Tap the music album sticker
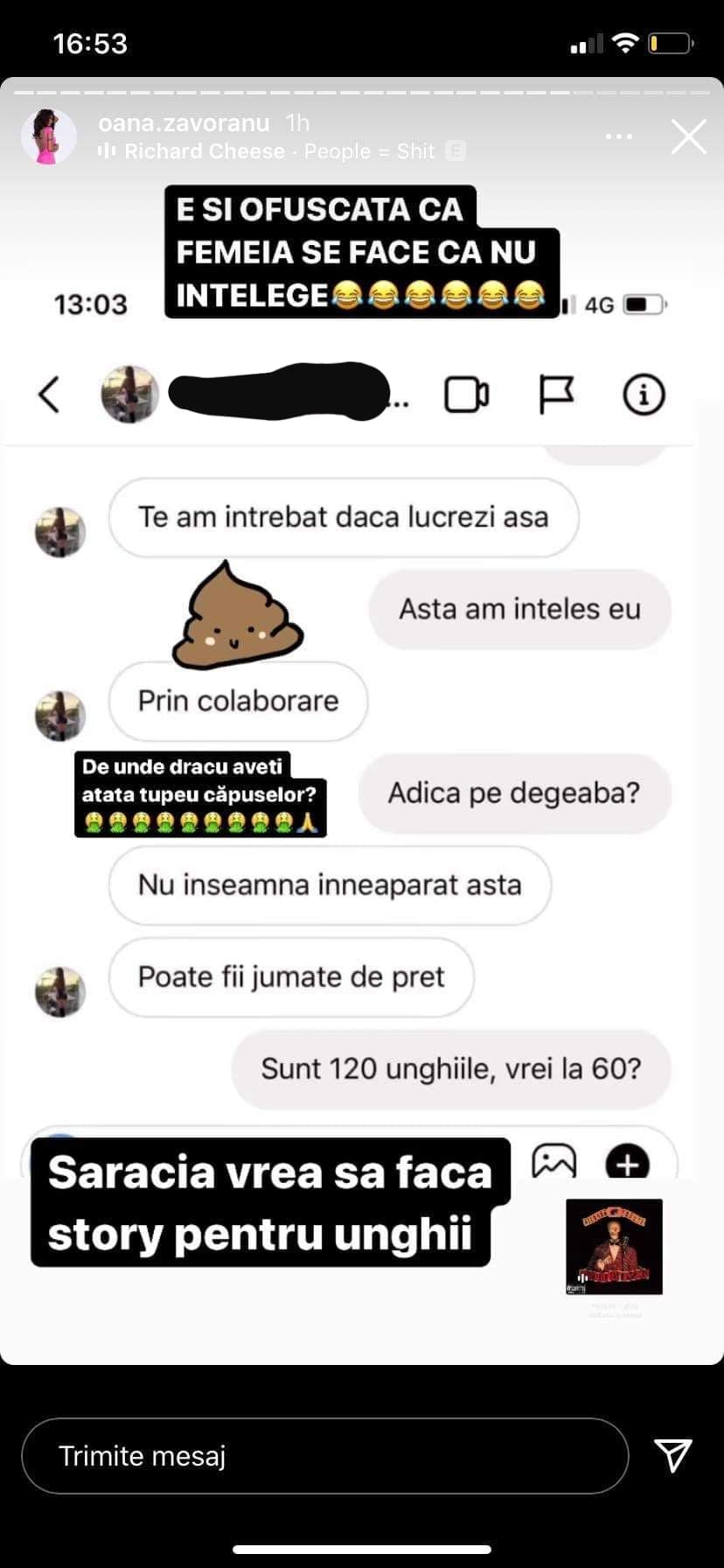 pyautogui.click(x=614, y=1246)
